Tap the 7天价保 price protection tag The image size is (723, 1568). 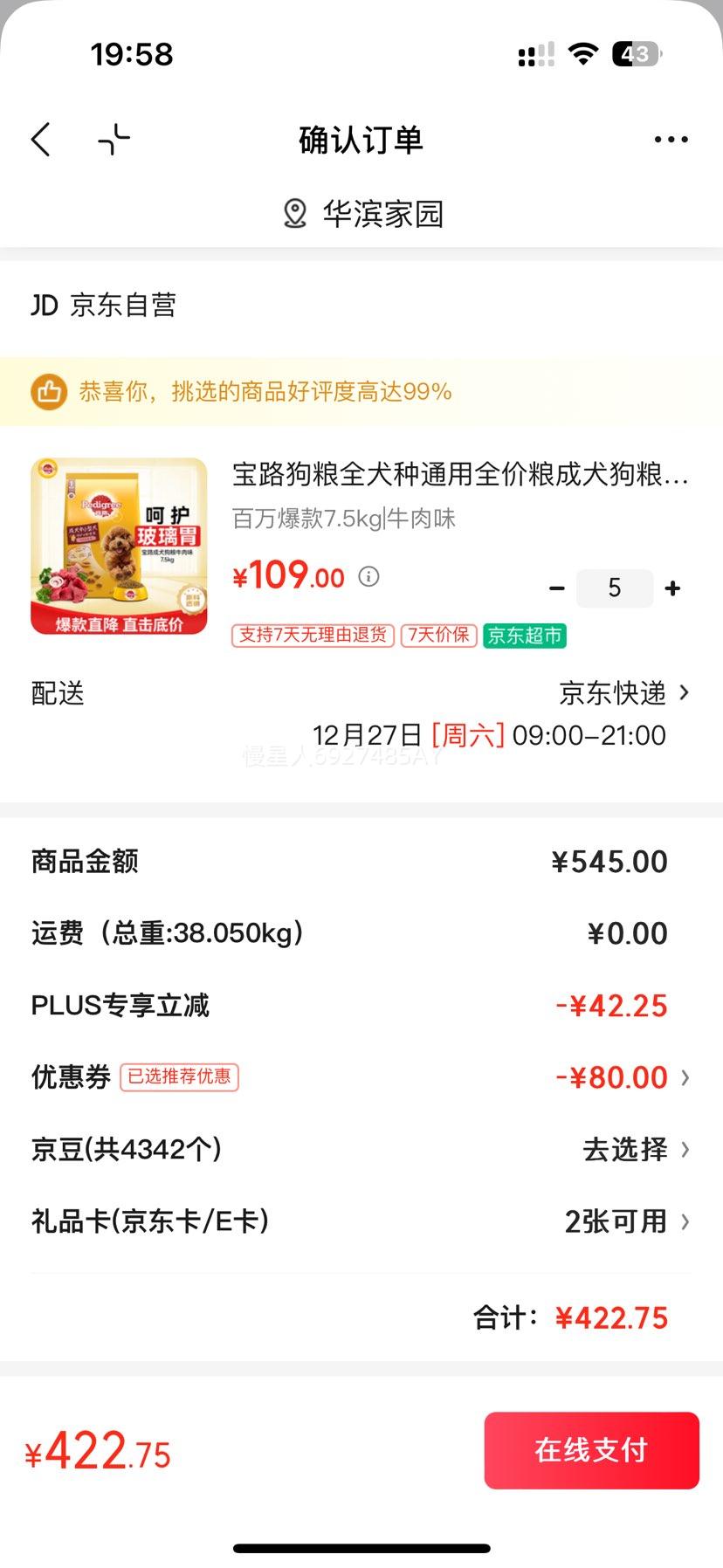(x=437, y=636)
